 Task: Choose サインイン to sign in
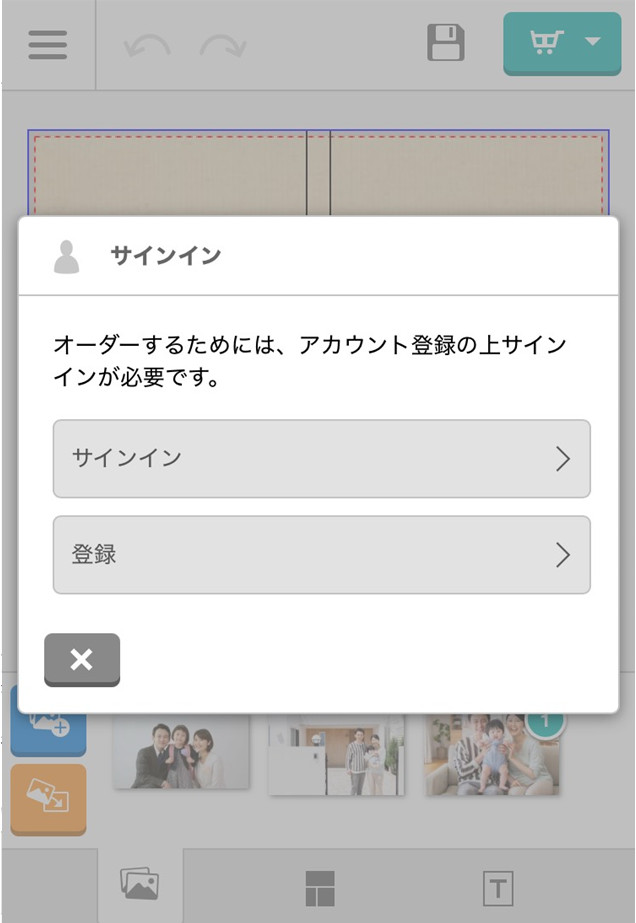321,459
